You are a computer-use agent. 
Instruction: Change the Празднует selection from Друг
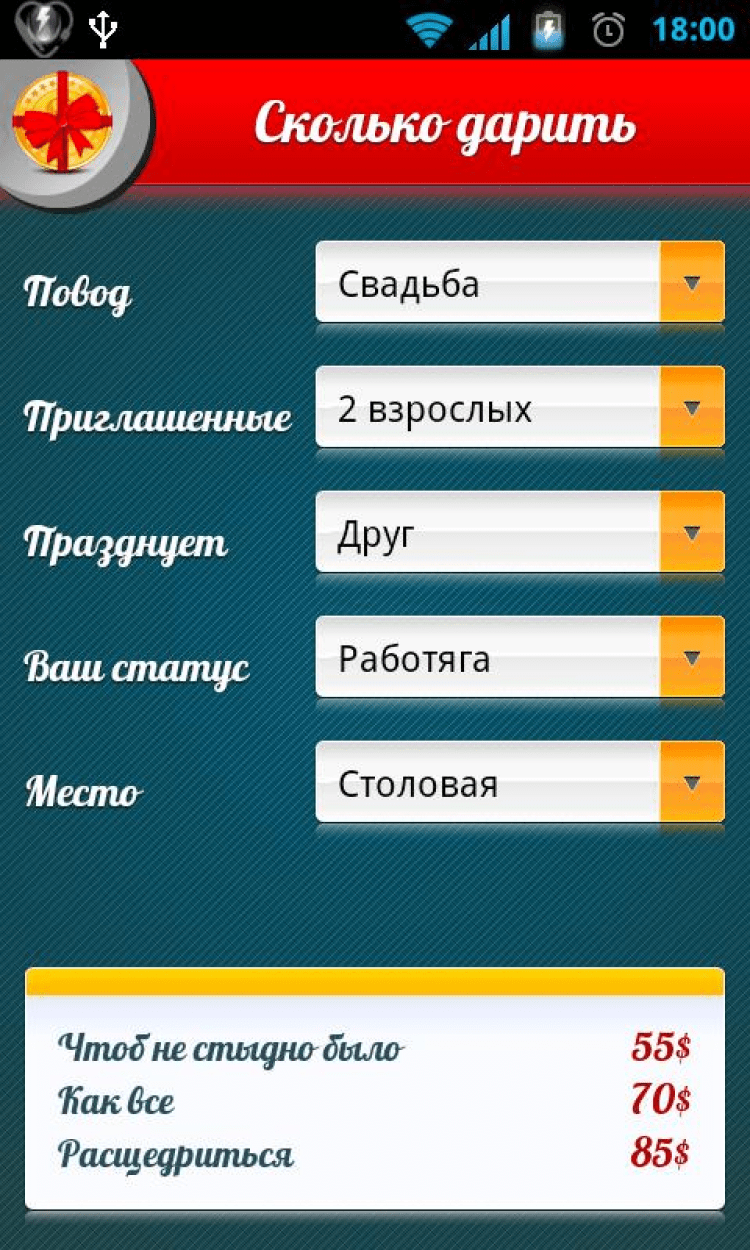(x=520, y=533)
